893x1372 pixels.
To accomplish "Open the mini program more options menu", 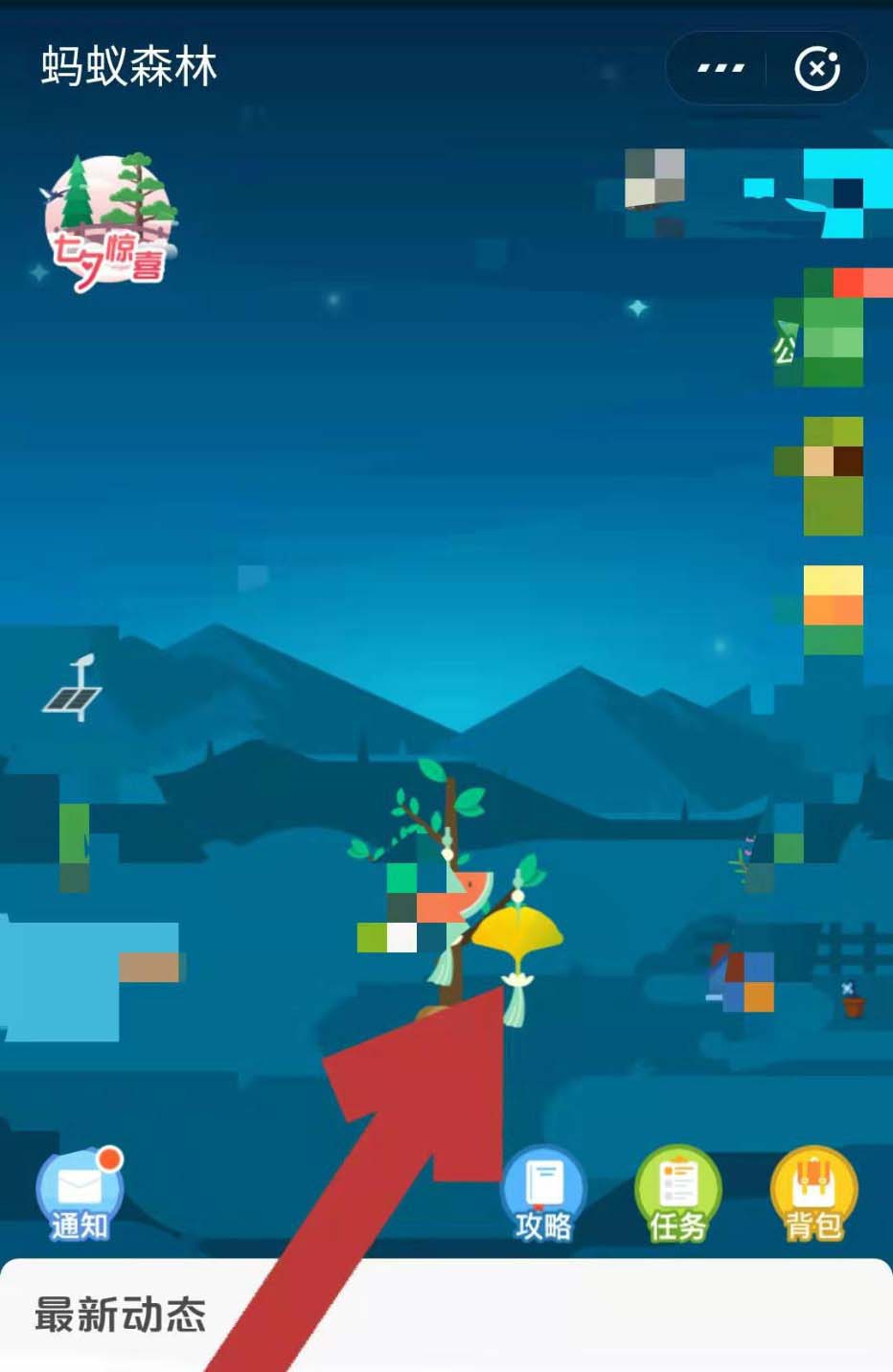I will [x=721, y=68].
